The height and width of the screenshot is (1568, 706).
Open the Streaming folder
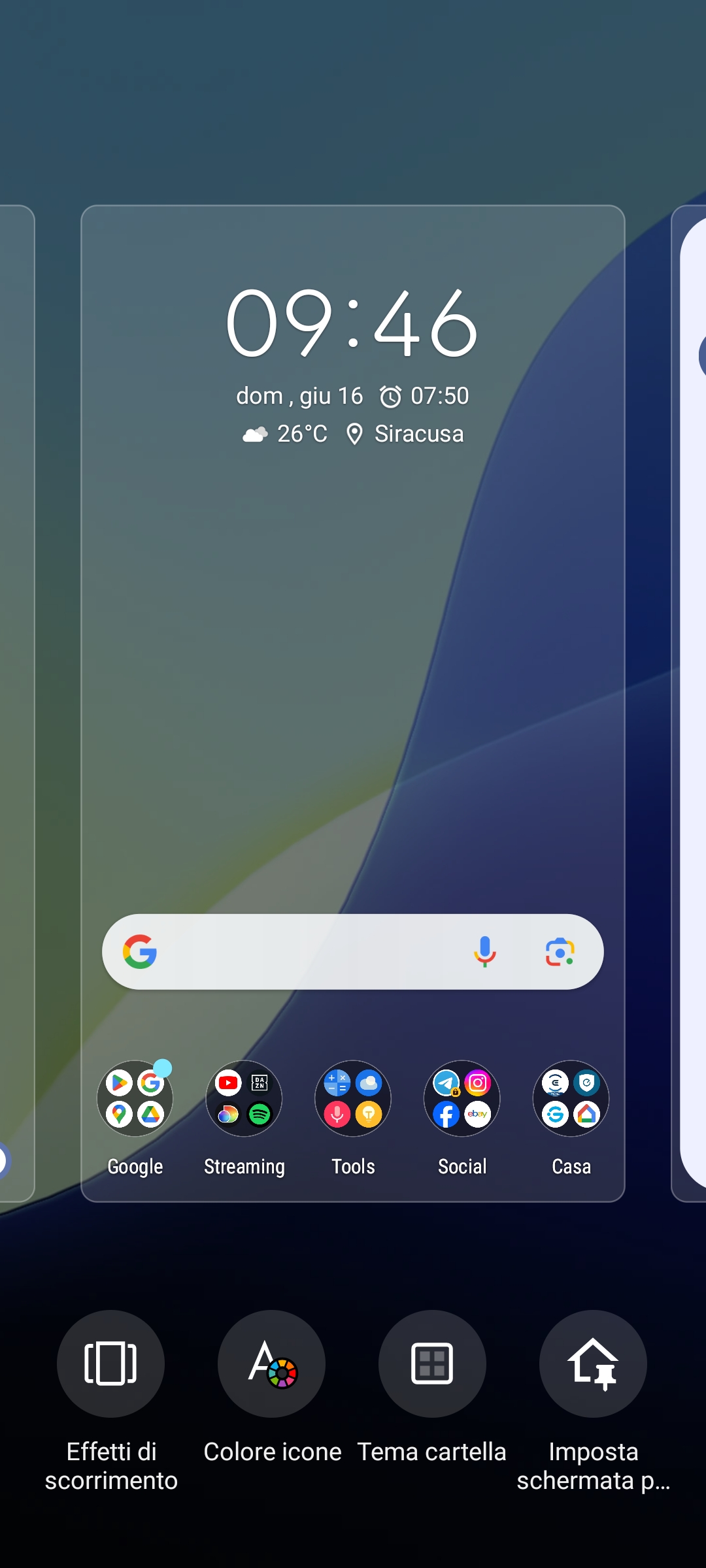point(244,1099)
